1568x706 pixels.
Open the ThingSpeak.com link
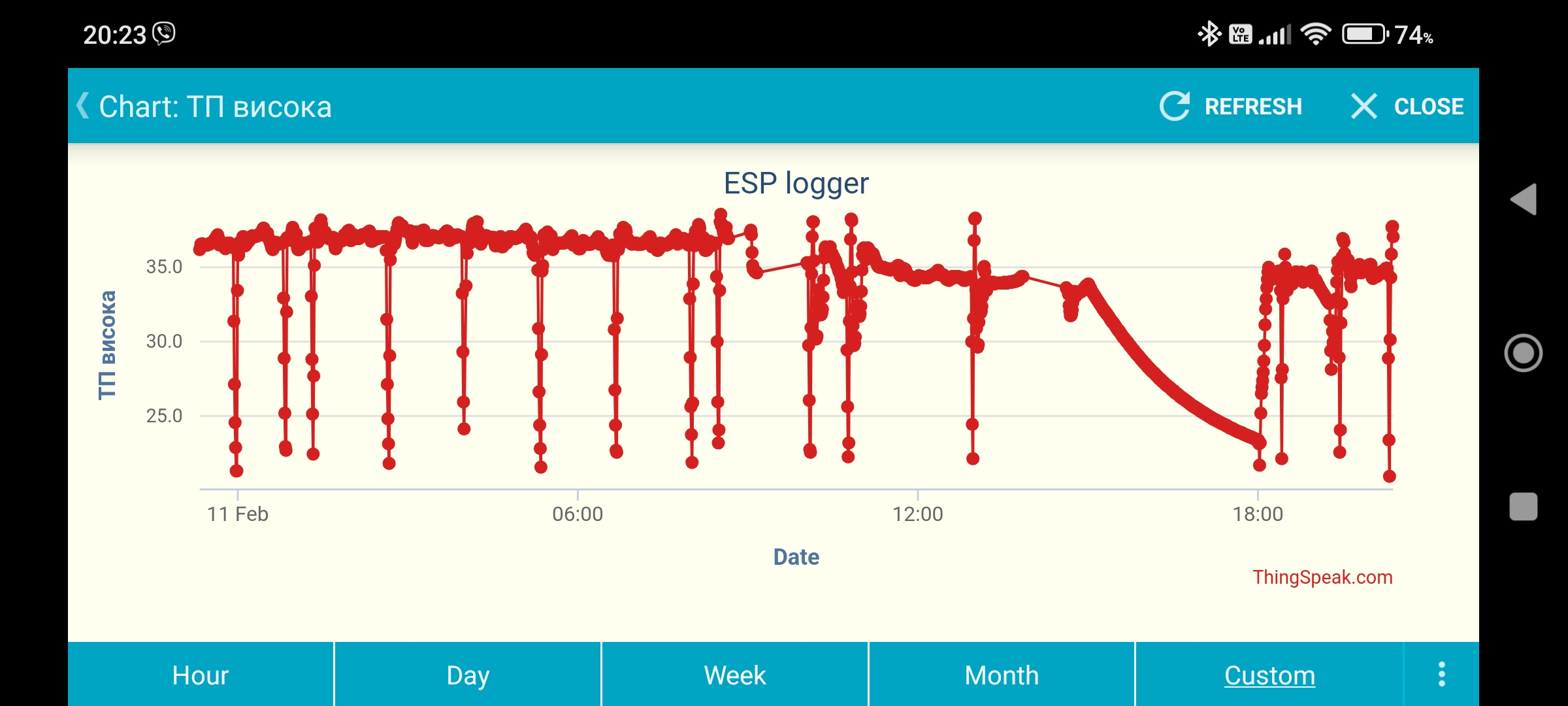tap(1322, 577)
